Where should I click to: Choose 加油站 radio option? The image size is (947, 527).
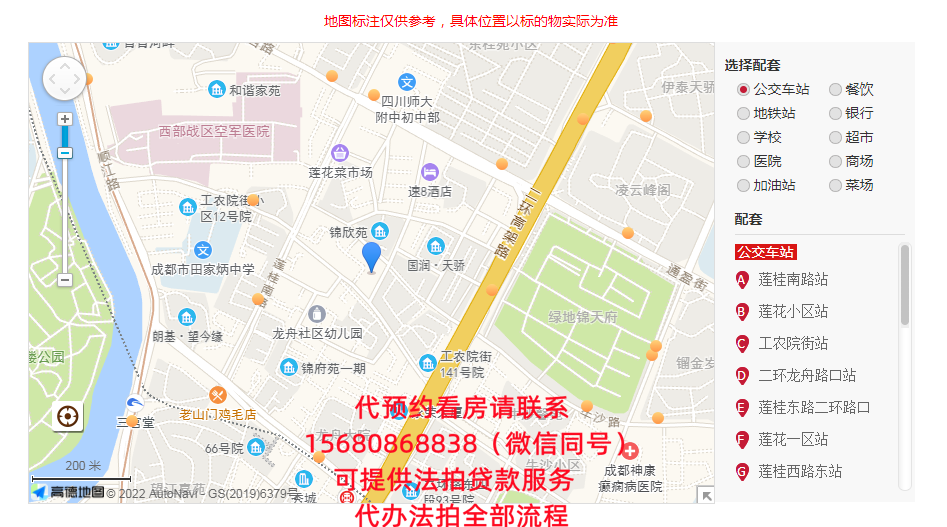pos(743,185)
